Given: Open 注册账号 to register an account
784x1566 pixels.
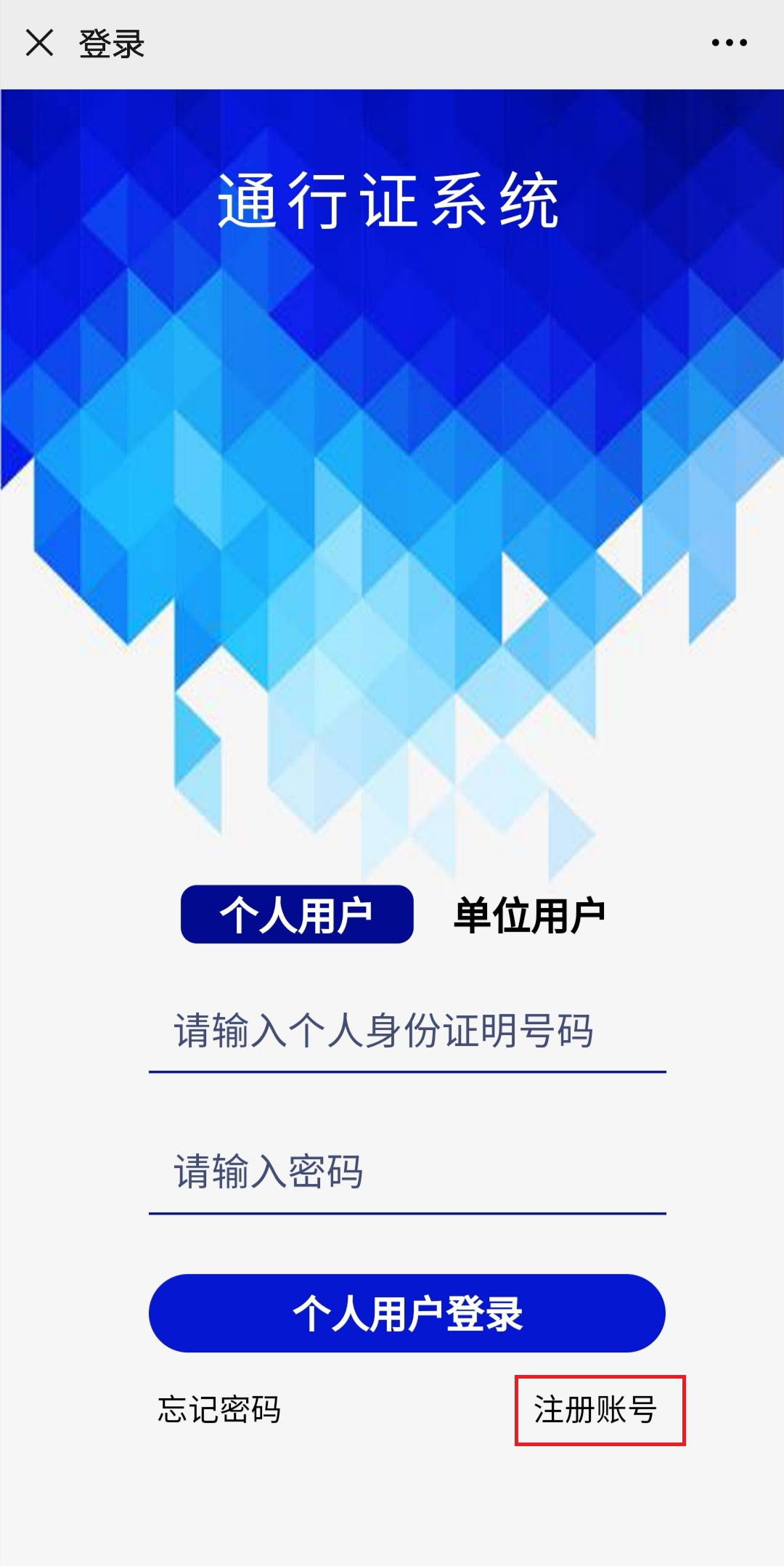Looking at the screenshot, I should [x=596, y=1410].
